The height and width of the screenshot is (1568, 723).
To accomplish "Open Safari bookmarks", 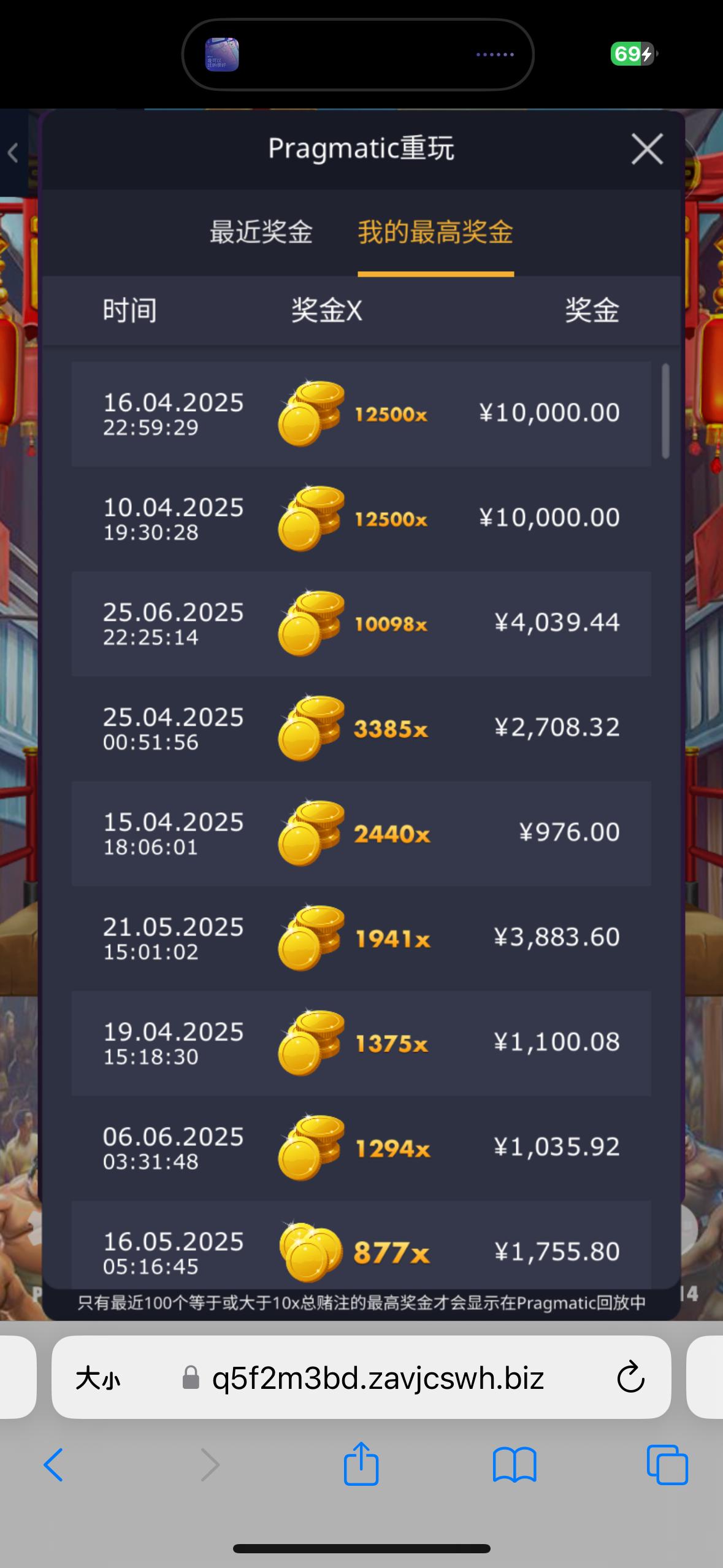I will [x=515, y=1464].
